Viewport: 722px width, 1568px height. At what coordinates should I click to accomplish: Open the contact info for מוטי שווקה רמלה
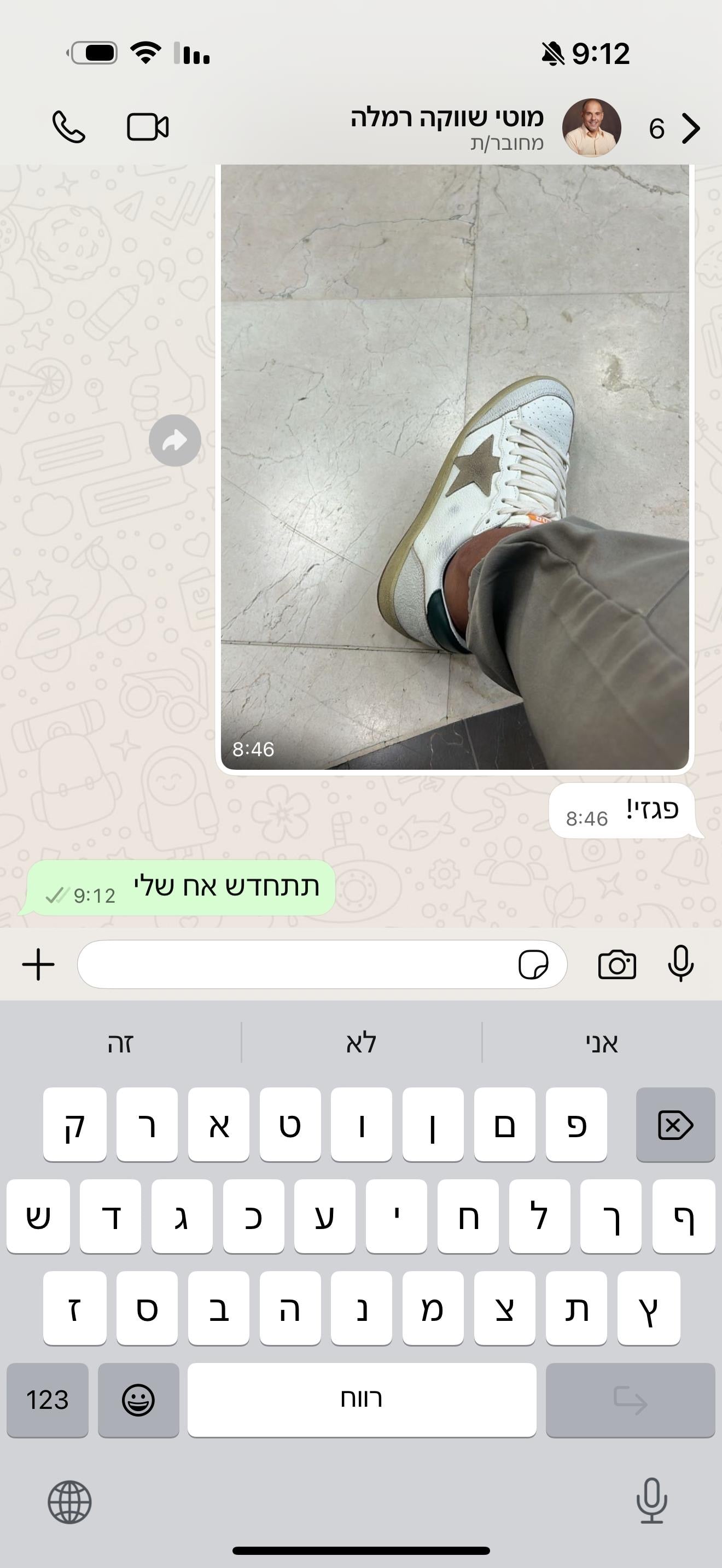pyautogui.click(x=447, y=127)
